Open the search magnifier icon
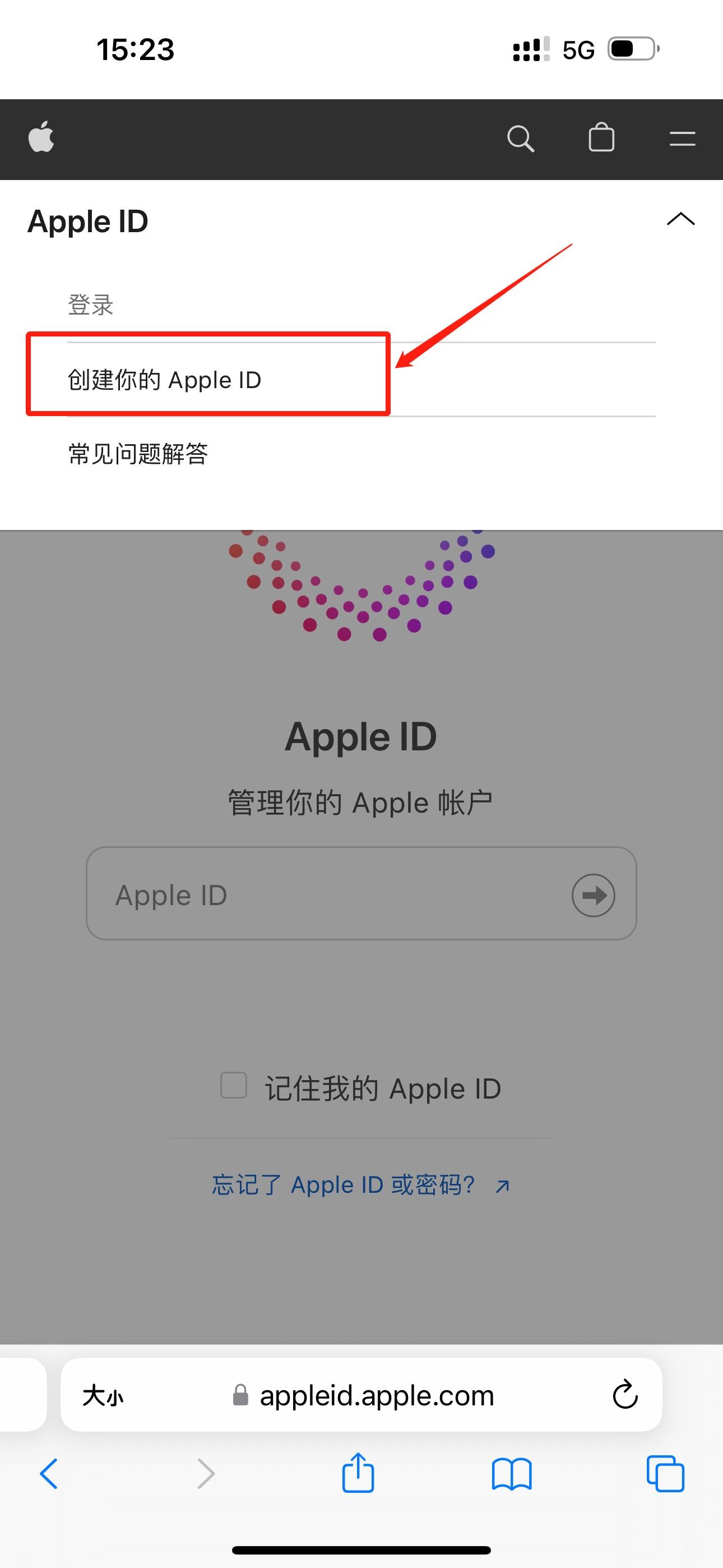723x1568 pixels. coord(520,138)
